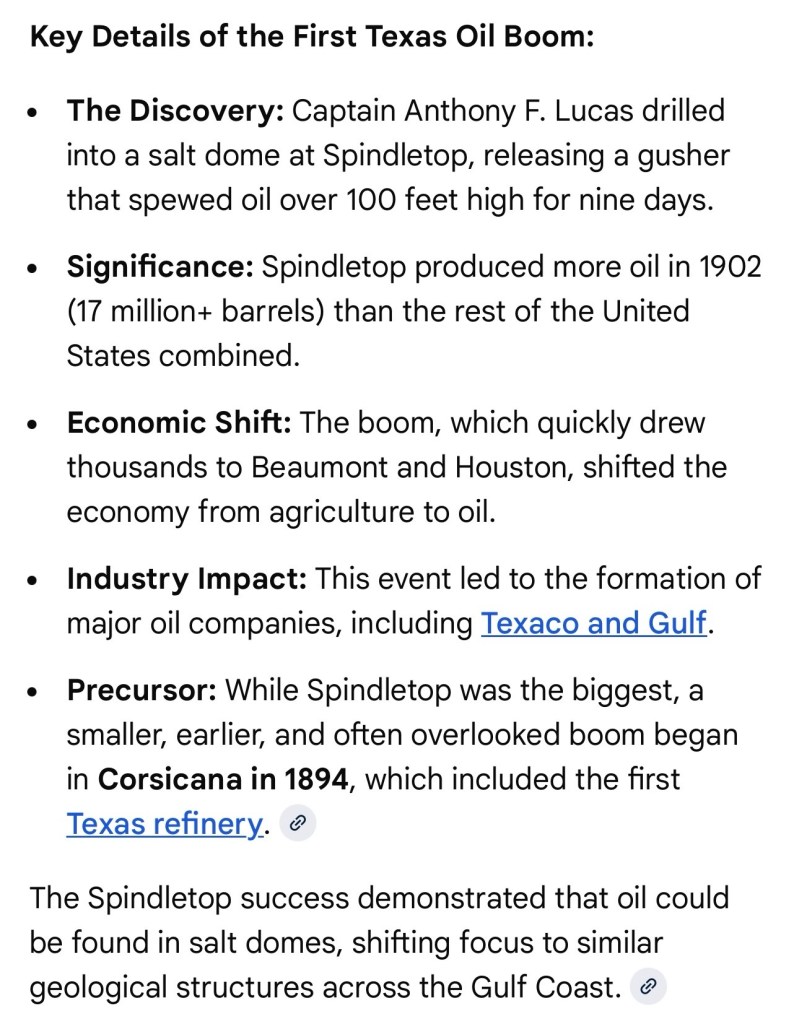
Task: Open source link icon after Gulf Coast
Action: [648, 988]
